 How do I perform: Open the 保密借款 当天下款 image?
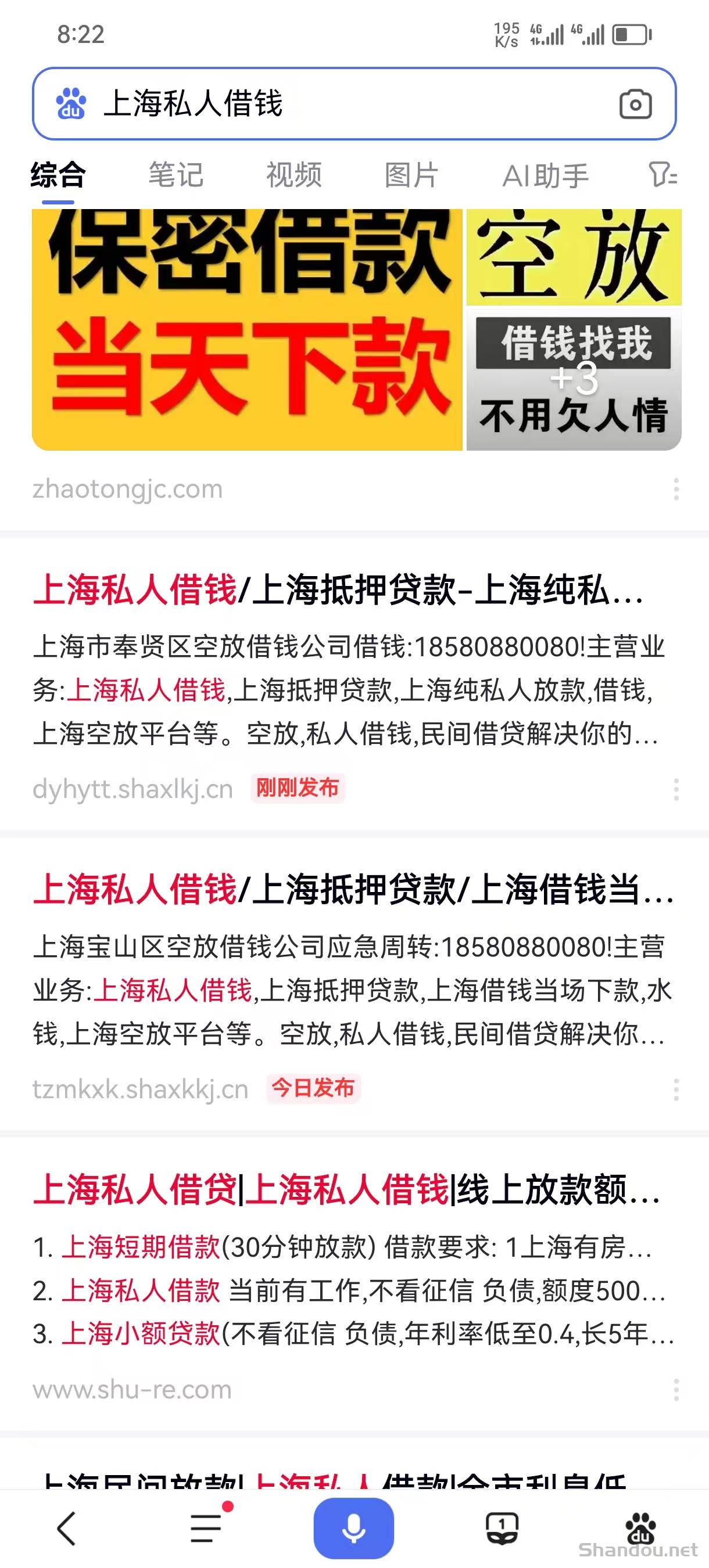tap(246, 329)
